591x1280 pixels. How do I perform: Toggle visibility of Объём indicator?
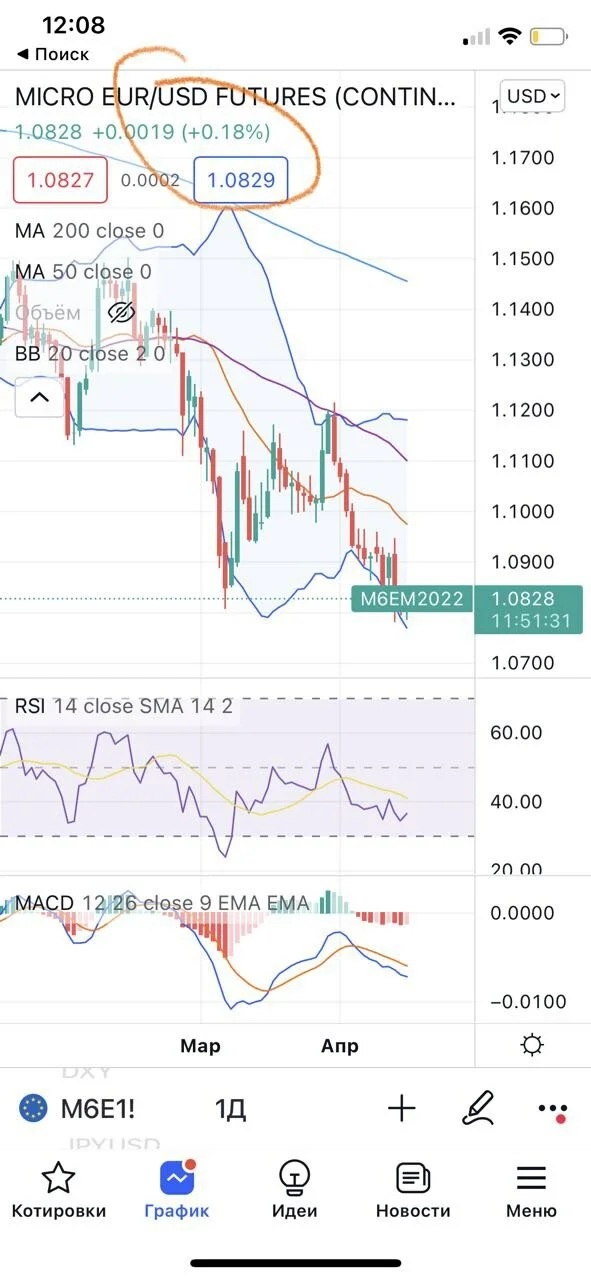(121, 312)
